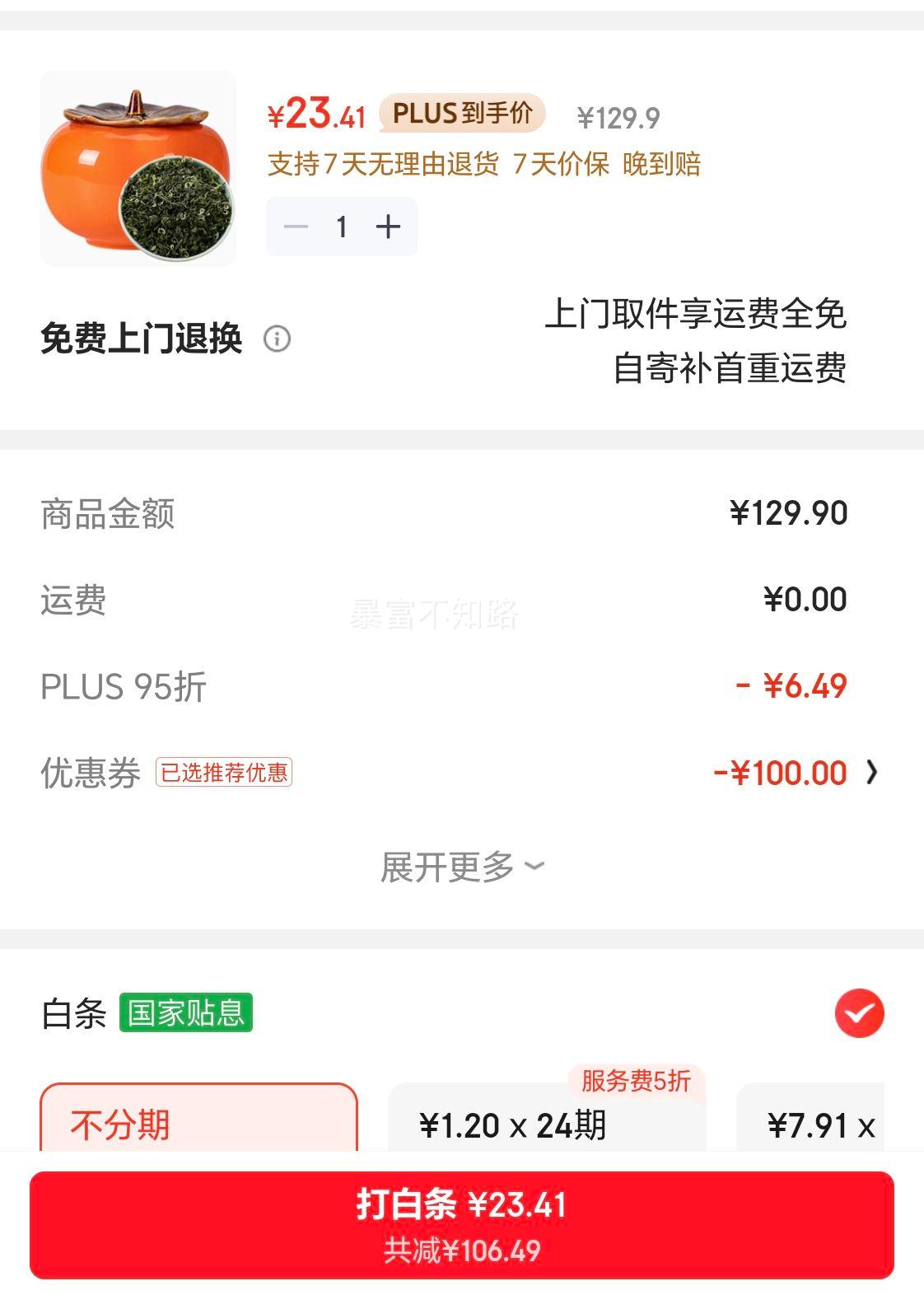Choose the ¥1.20 x 24期 installment plan
This screenshot has height=1309, width=924.
pos(546,1122)
